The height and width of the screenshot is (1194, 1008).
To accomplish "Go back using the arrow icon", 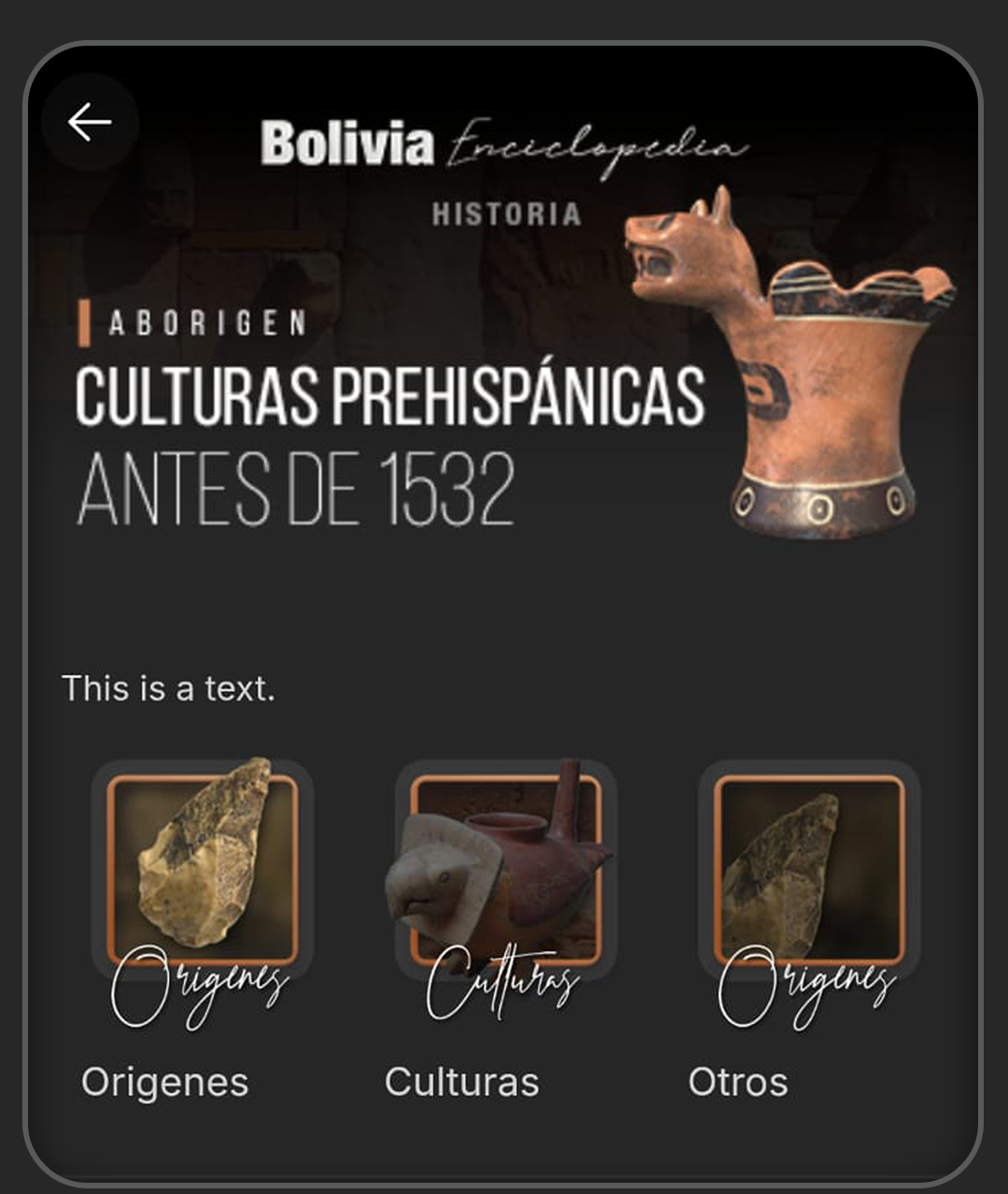I will 90,122.
